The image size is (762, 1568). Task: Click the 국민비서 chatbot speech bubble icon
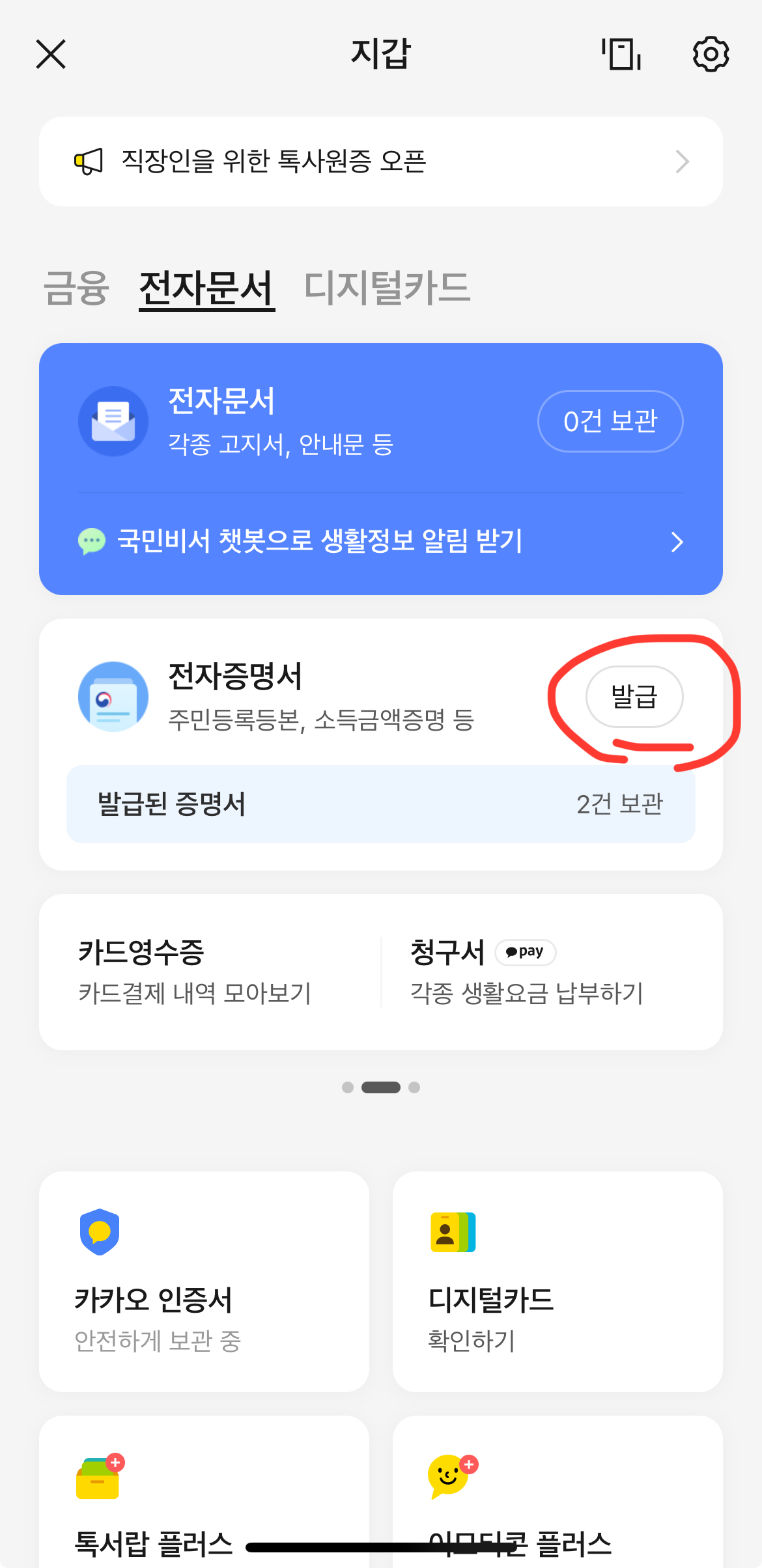[x=91, y=541]
